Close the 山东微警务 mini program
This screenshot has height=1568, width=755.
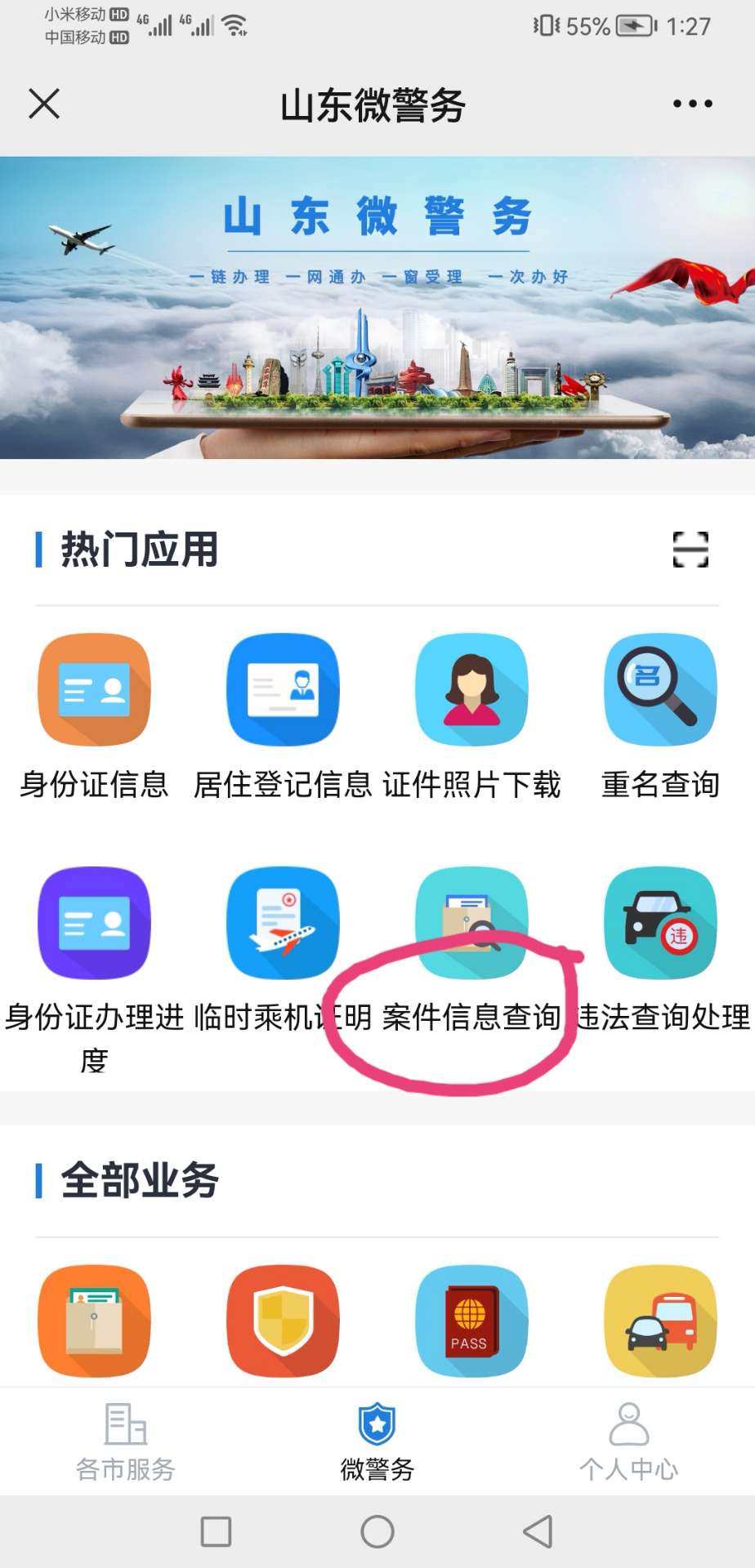pyautogui.click(x=44, y=104)
